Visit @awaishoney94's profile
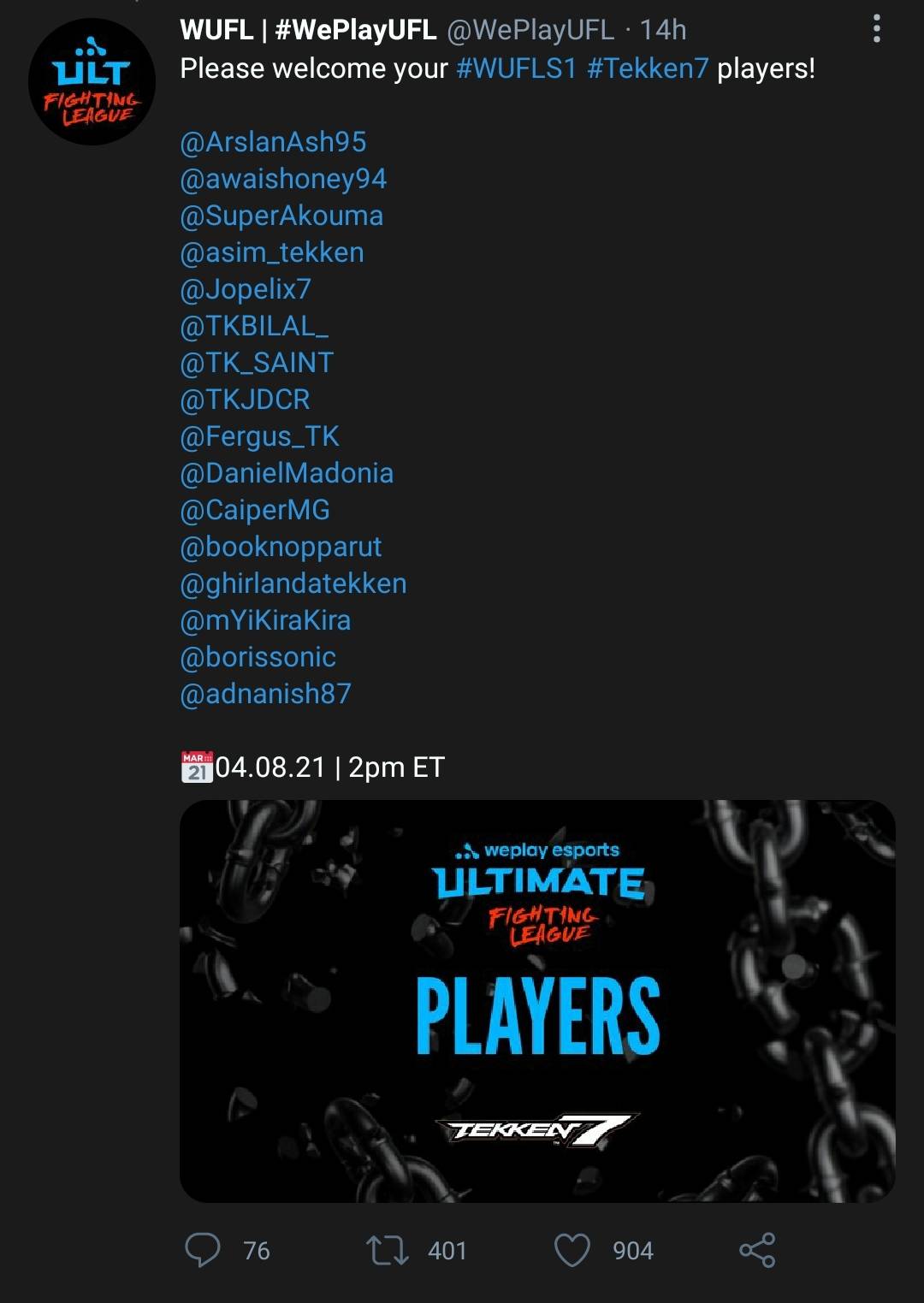Image resolution: width=924 pixels, height=1303 pixels. click(283, 179)
